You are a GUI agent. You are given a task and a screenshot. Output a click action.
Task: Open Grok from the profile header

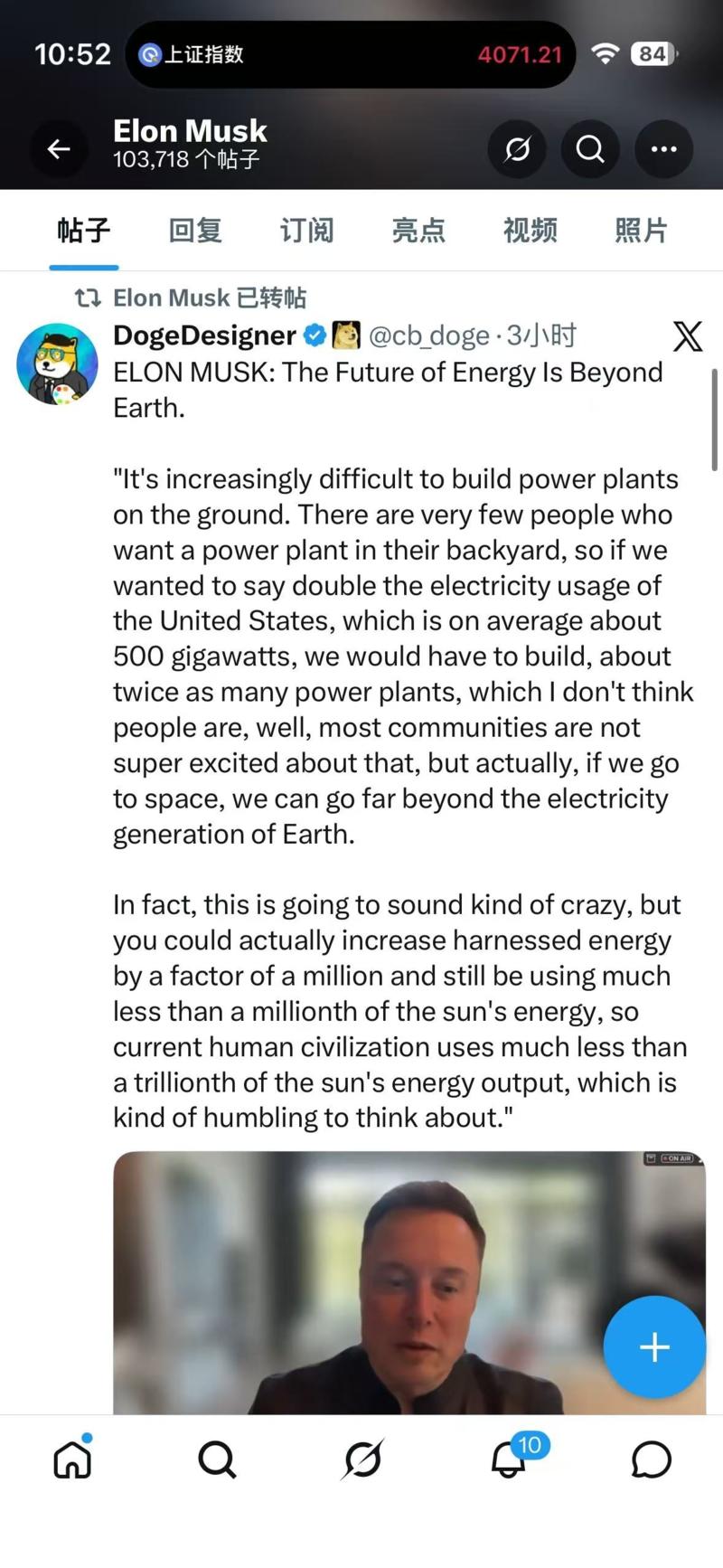click(x=517, y=148)
